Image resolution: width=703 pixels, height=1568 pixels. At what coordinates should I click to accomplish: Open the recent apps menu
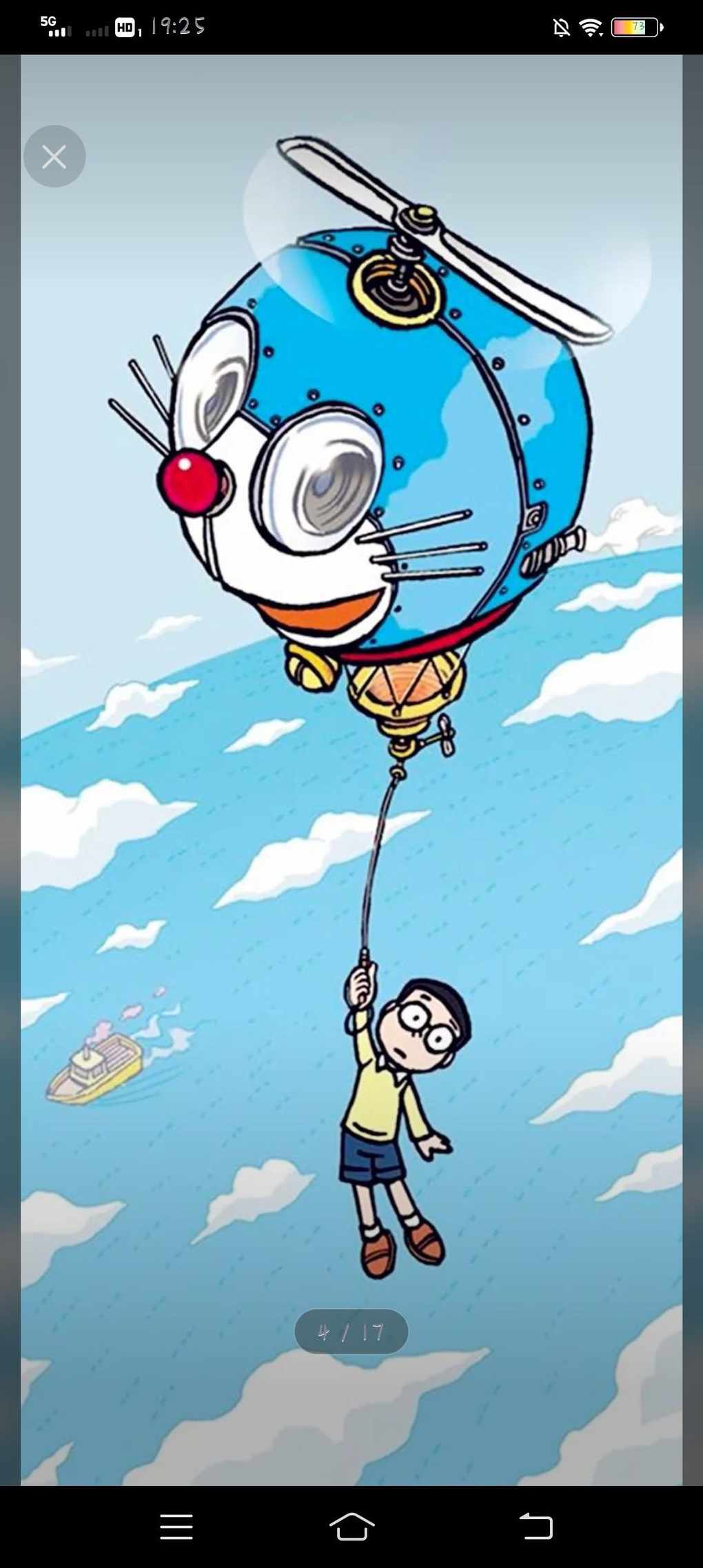click(x=176, y=1526)
